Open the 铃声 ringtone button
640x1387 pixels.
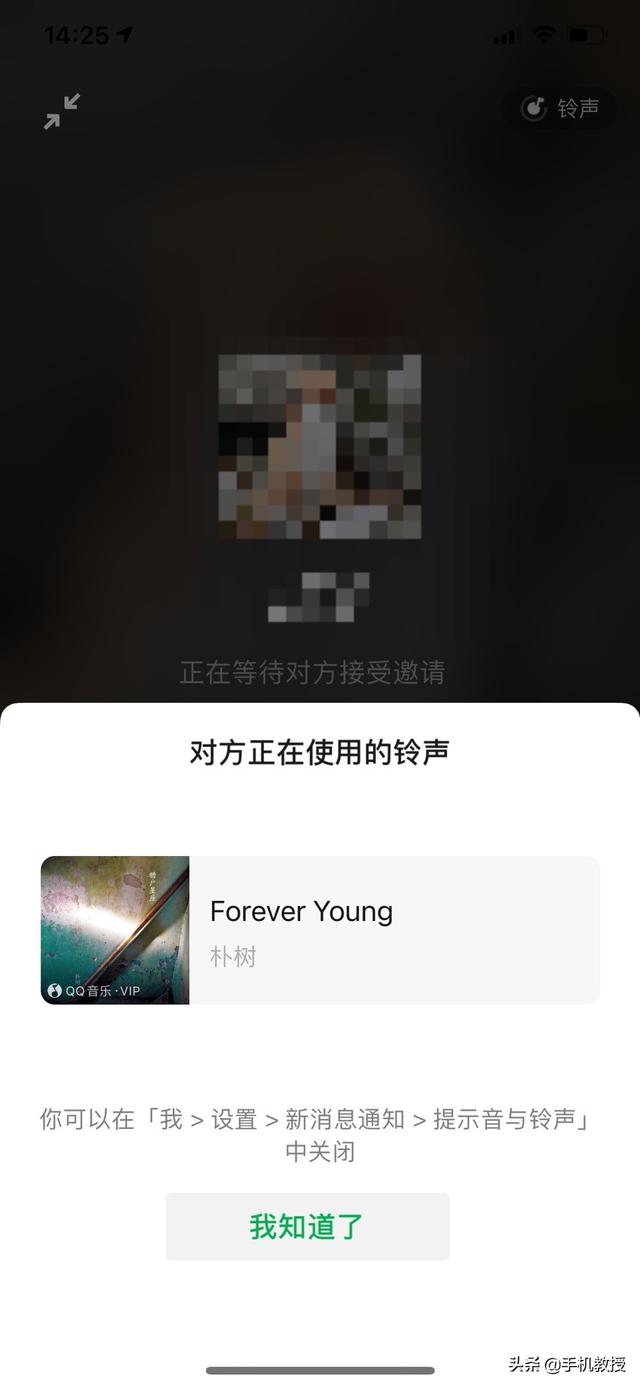coord(560,108)
